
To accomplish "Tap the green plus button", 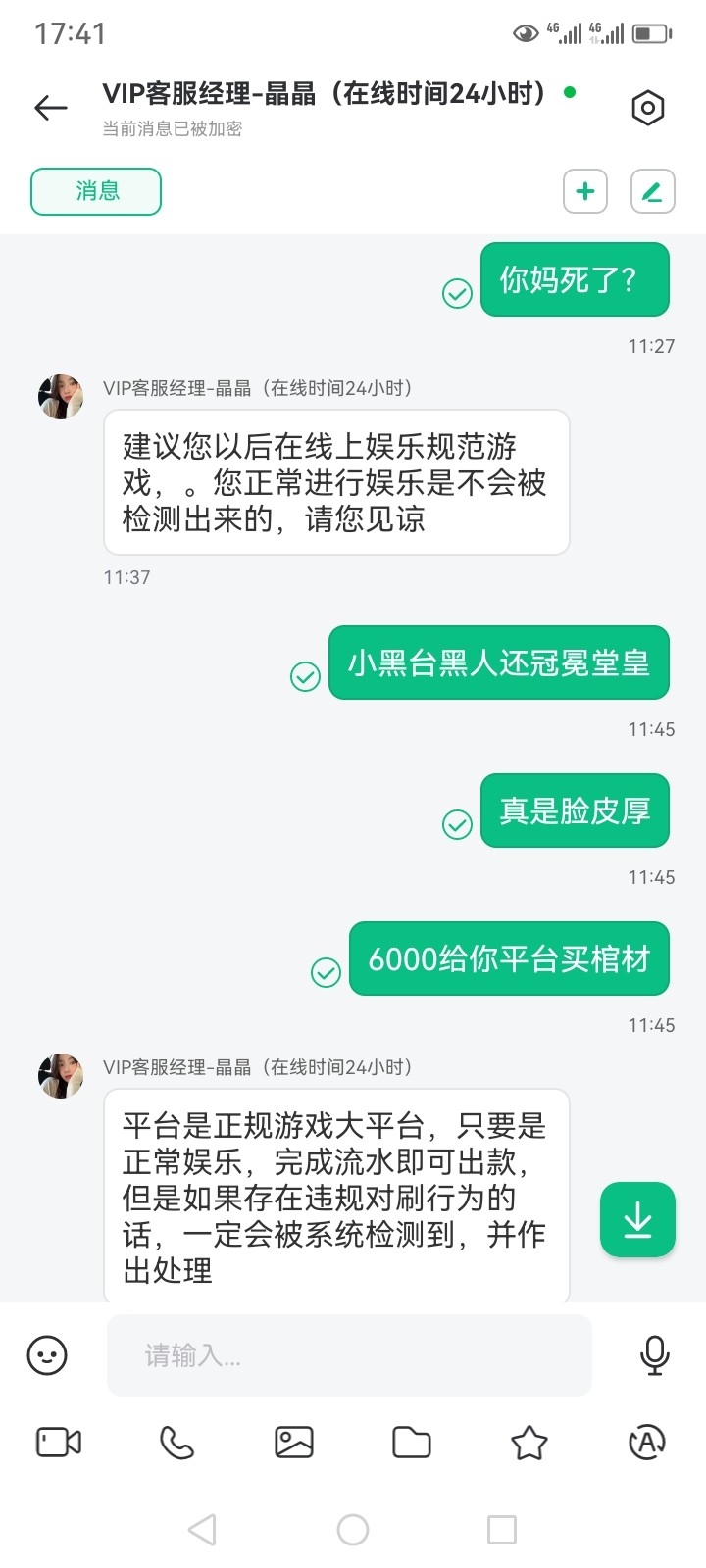I will (585, 191).
